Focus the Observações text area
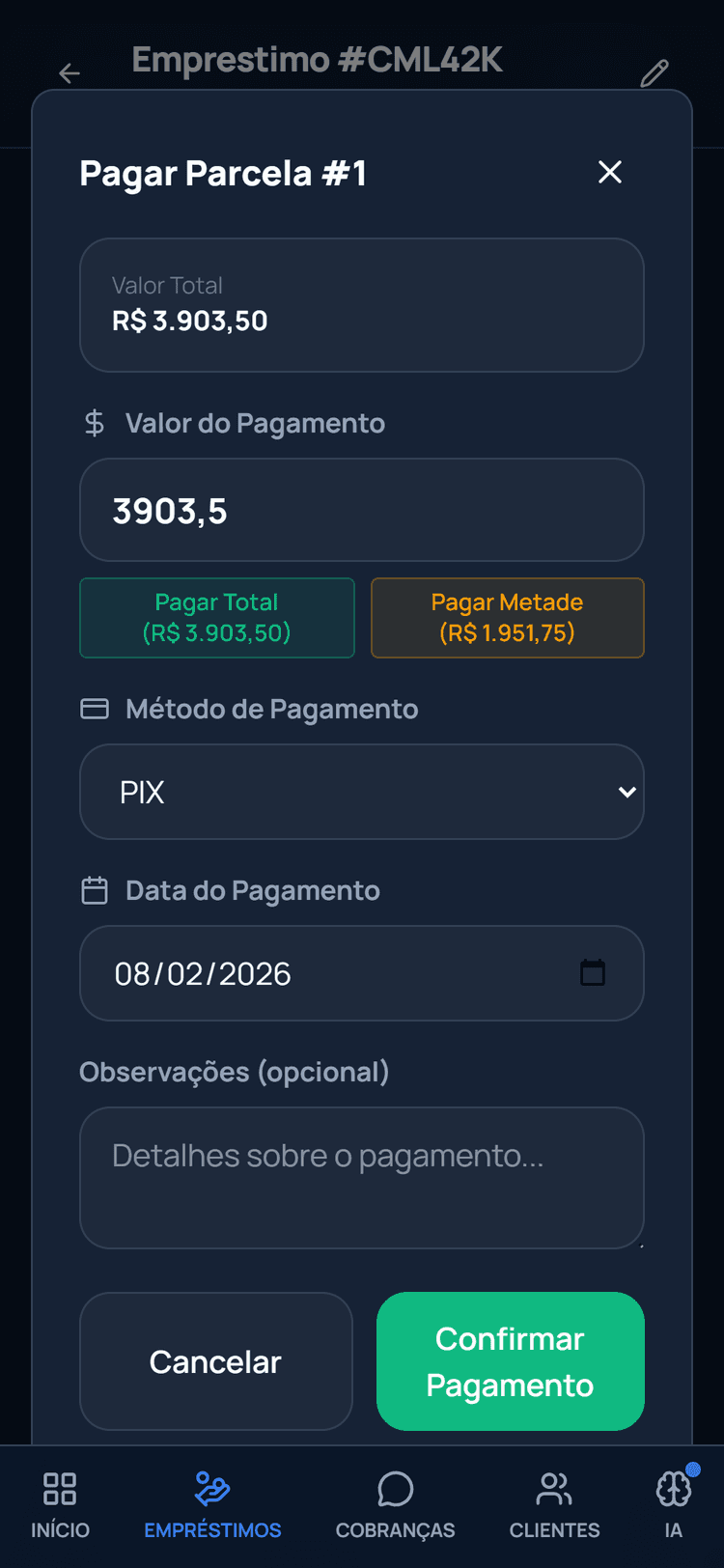The image size is (724, 1568). (x=362, y=1178)
